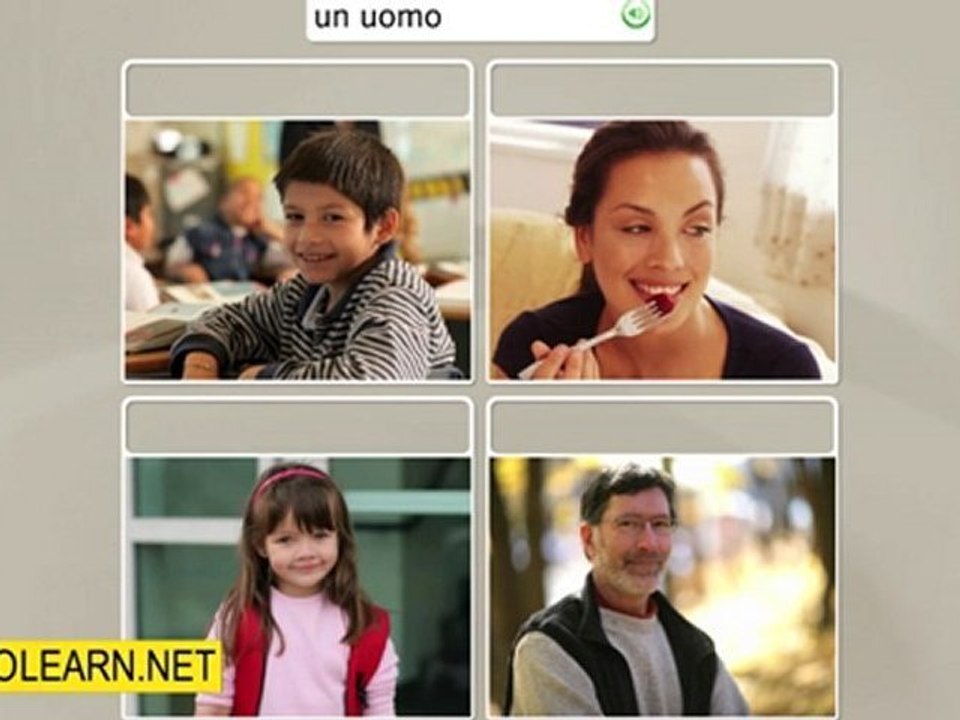Tap the picture of the bearded man with glasses

(662, 587)
